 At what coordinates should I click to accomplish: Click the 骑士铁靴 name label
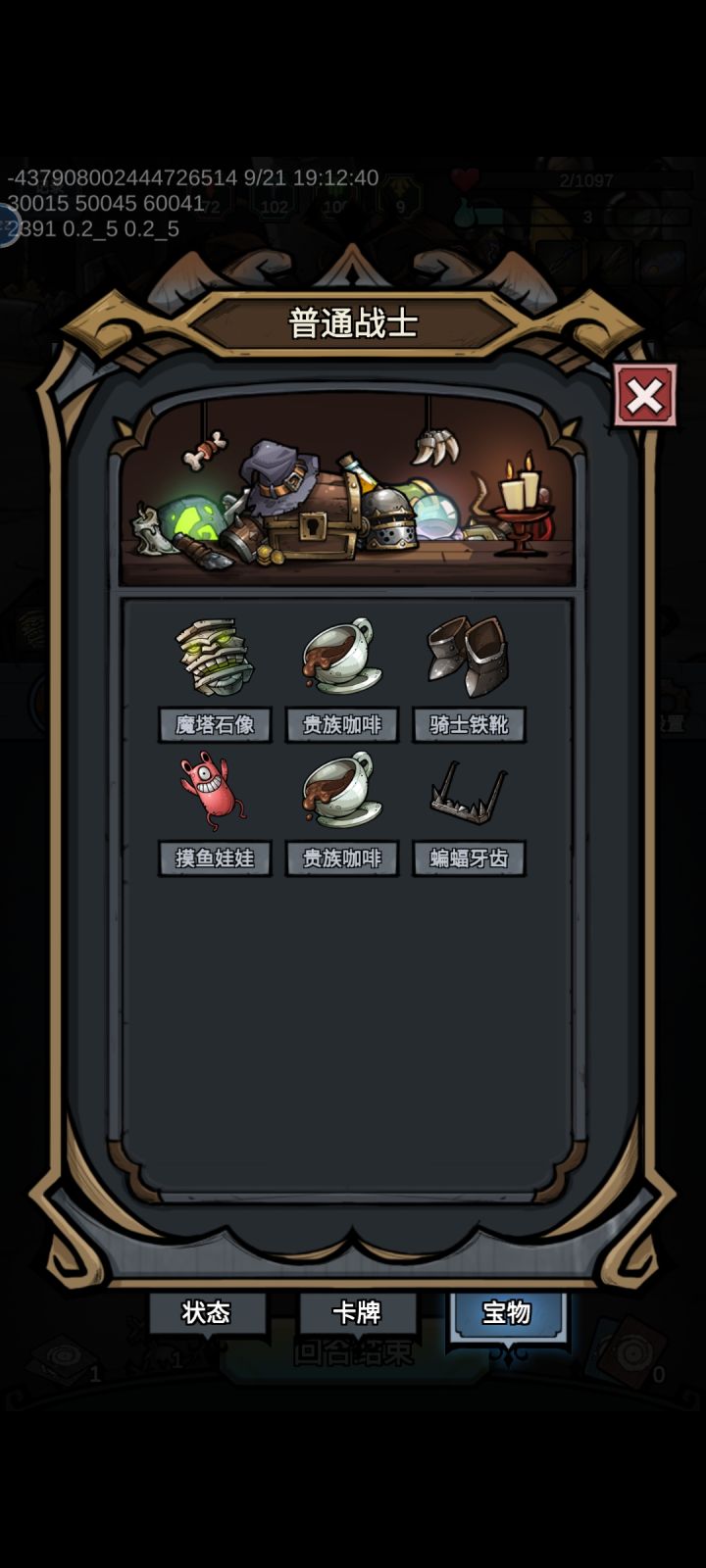point(471,725)
